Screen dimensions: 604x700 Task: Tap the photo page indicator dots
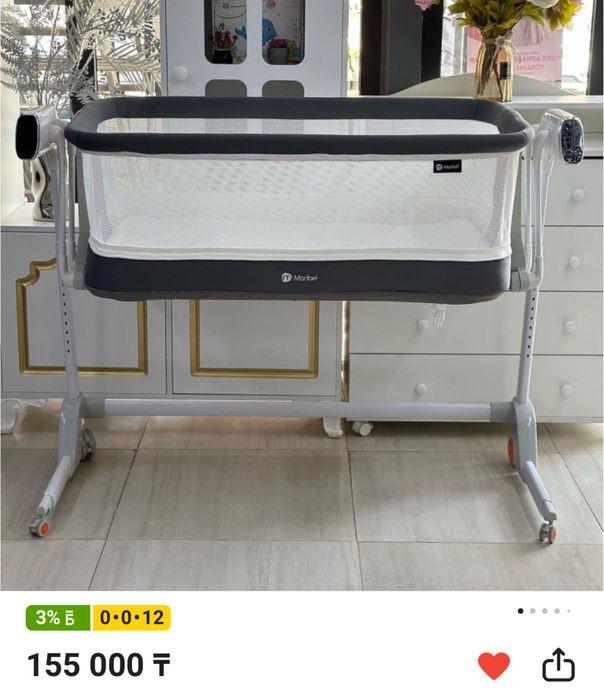pos(544,610)
